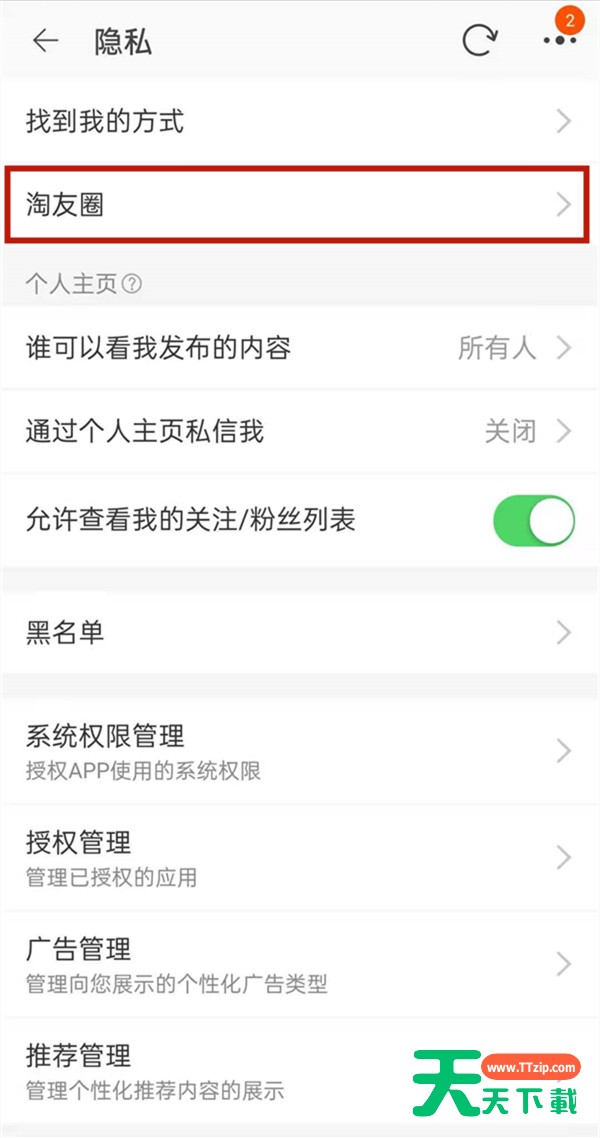
Task: Open 广告管理 settings
Action: tap(300, 964)
